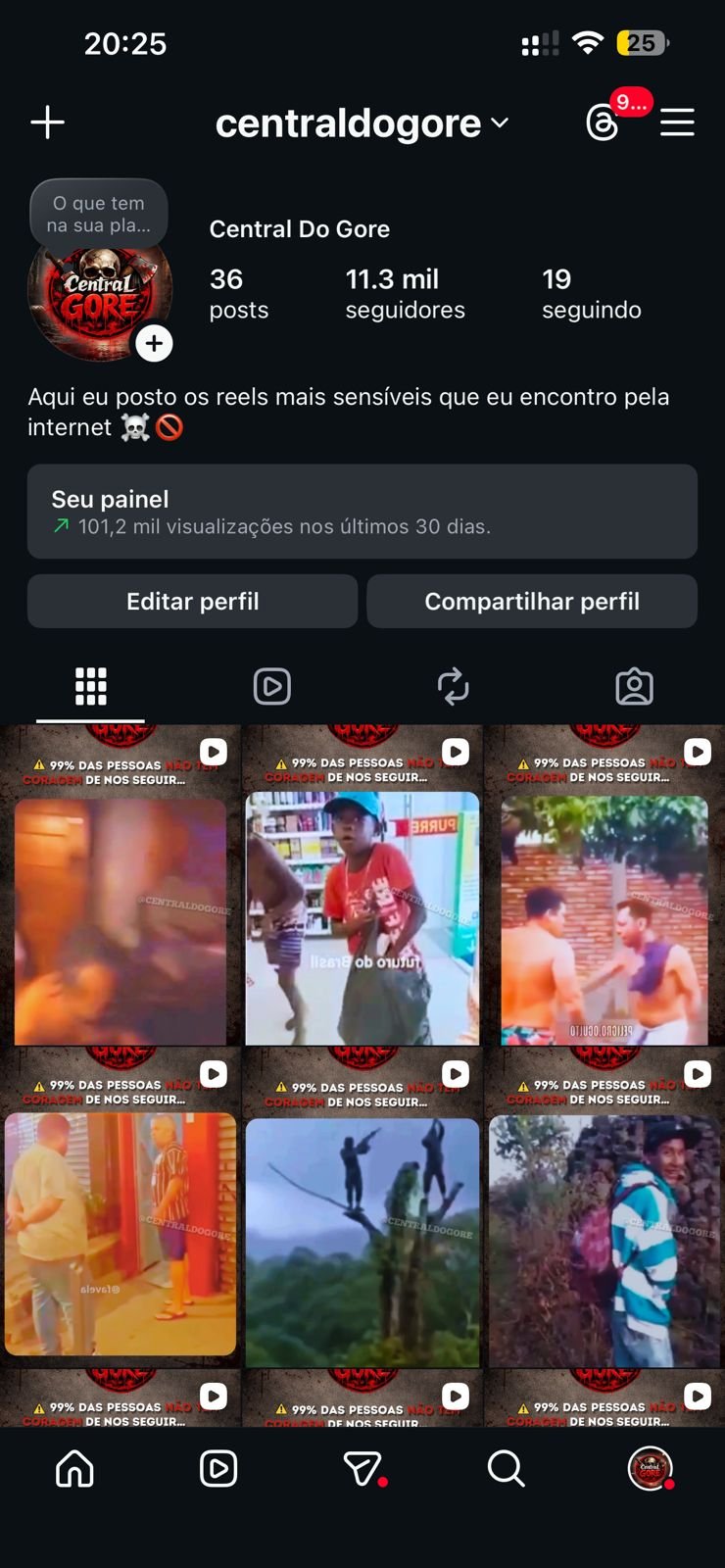Viewport: 725px width, 1568px height.
Task: Tap the plus icon to create content
Action: click(47, 122)
